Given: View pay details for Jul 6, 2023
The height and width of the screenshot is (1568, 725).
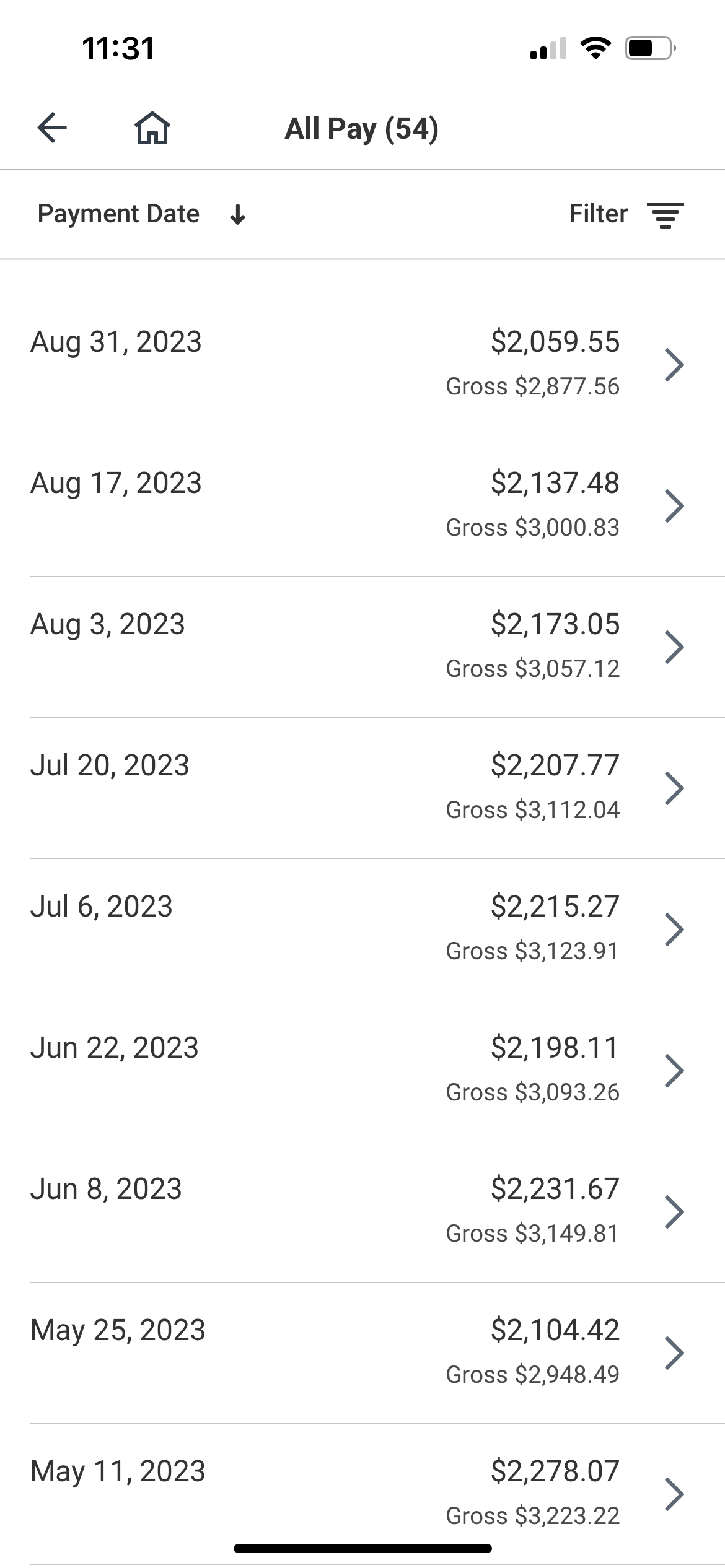Looking at the screenshot, I should (362, 929).
